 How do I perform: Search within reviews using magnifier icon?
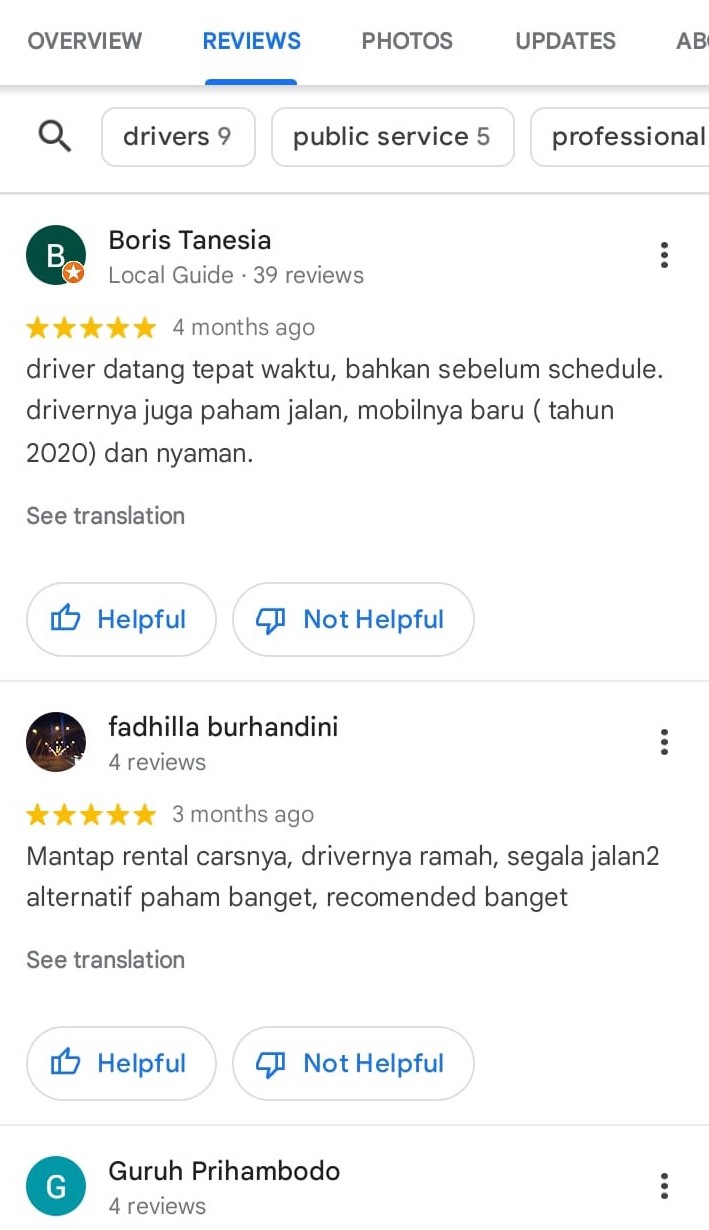[x=55, y=136]
